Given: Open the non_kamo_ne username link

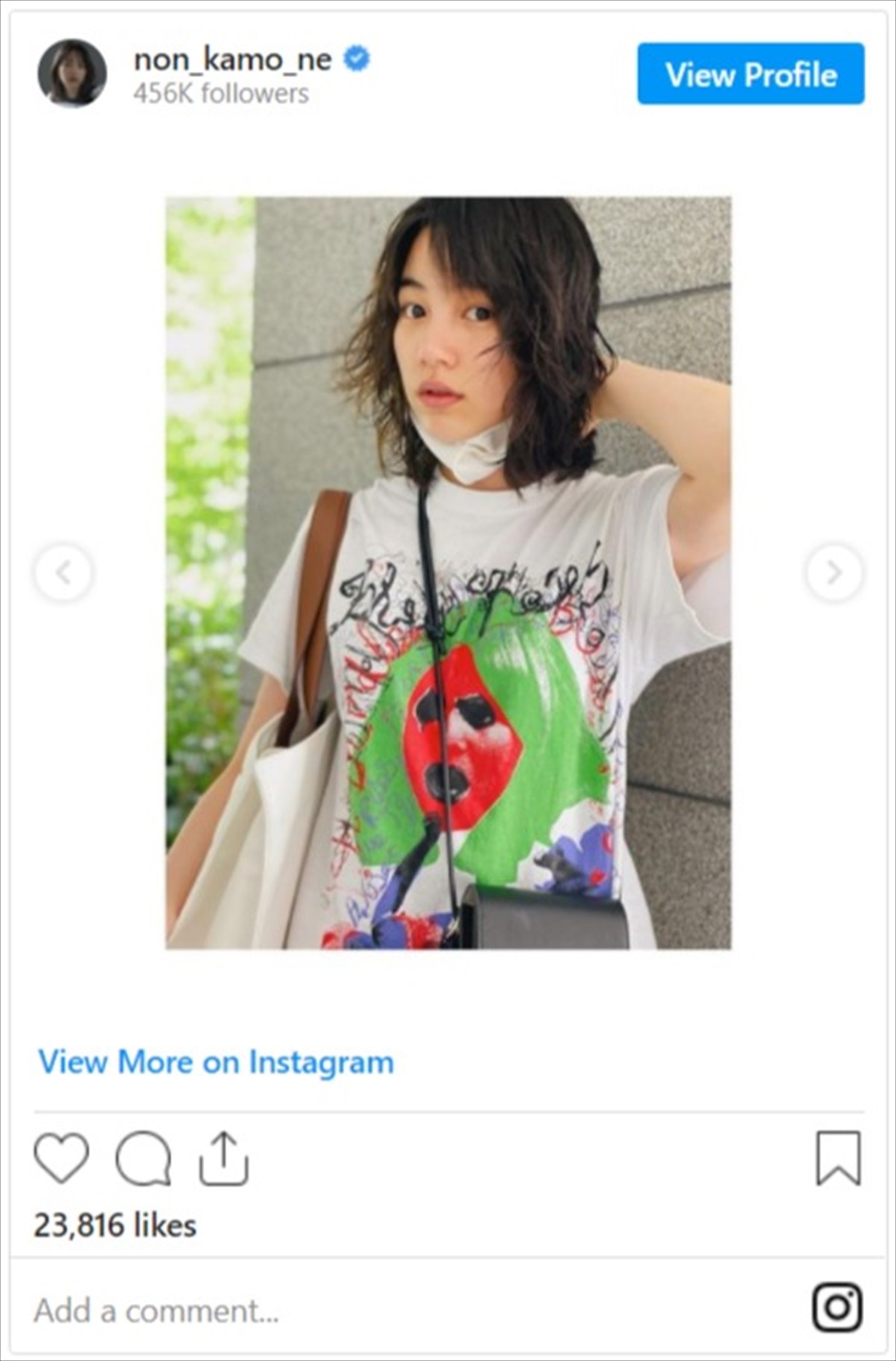Looking at the screenshot, I should [x=232, y=59].
